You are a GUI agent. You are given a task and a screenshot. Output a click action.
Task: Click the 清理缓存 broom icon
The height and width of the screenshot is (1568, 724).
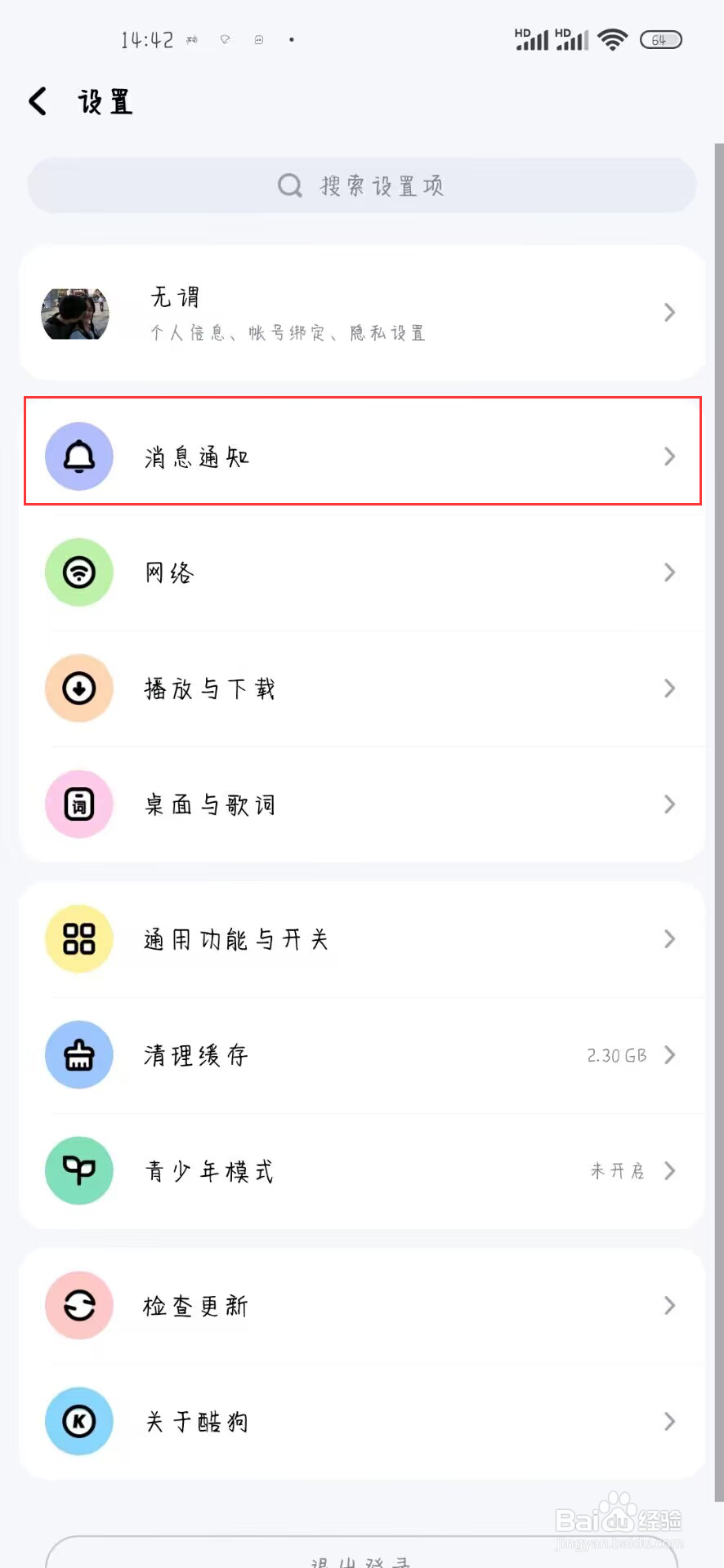click(78, 1054)
